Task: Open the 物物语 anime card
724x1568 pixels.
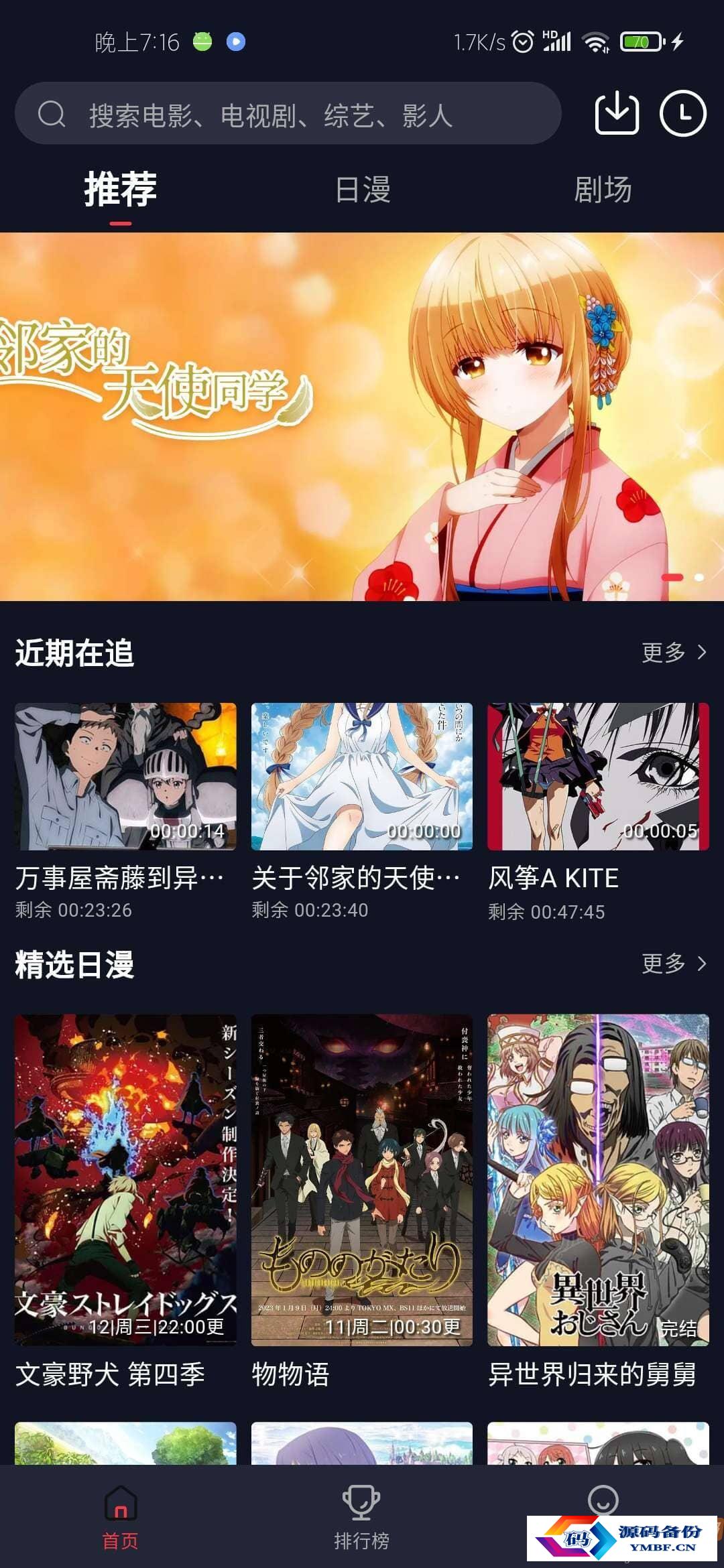Action: pos(362,1203)
